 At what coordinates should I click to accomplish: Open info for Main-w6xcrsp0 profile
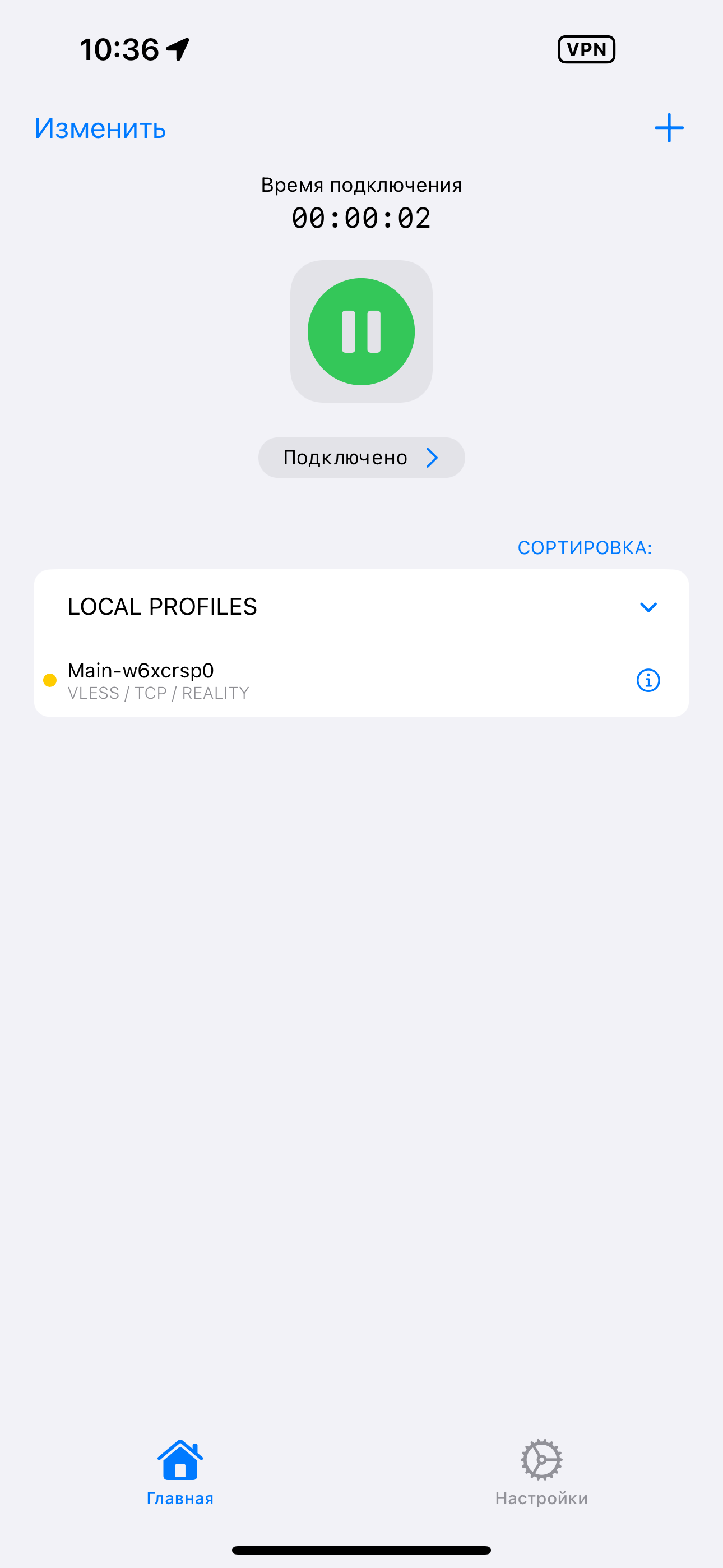[x=648, y=680]
